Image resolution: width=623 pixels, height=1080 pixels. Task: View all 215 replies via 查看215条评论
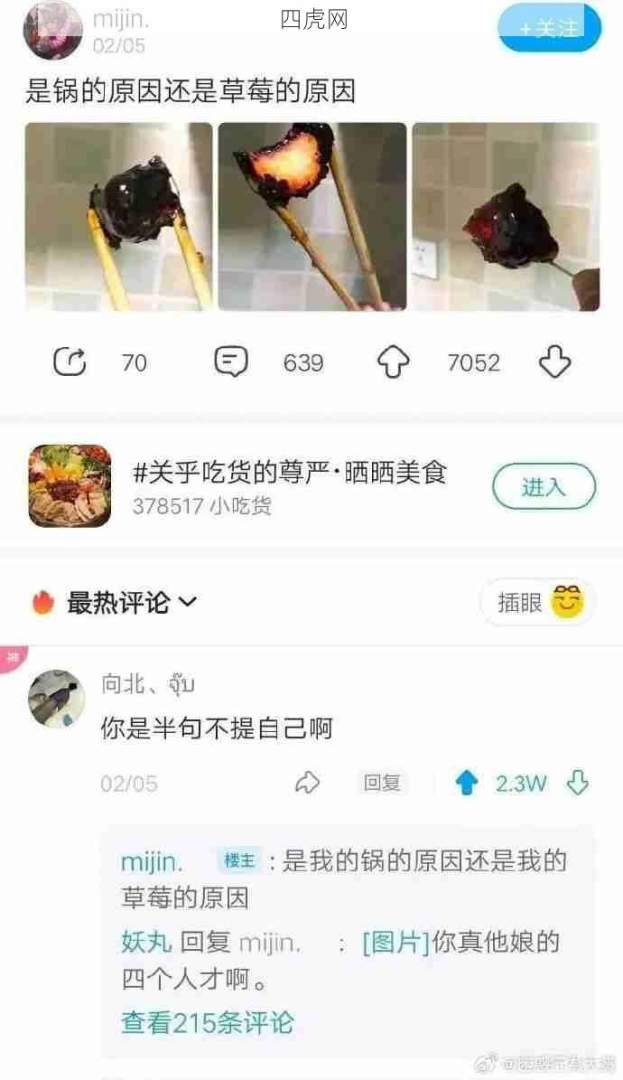pos(207,1022)
